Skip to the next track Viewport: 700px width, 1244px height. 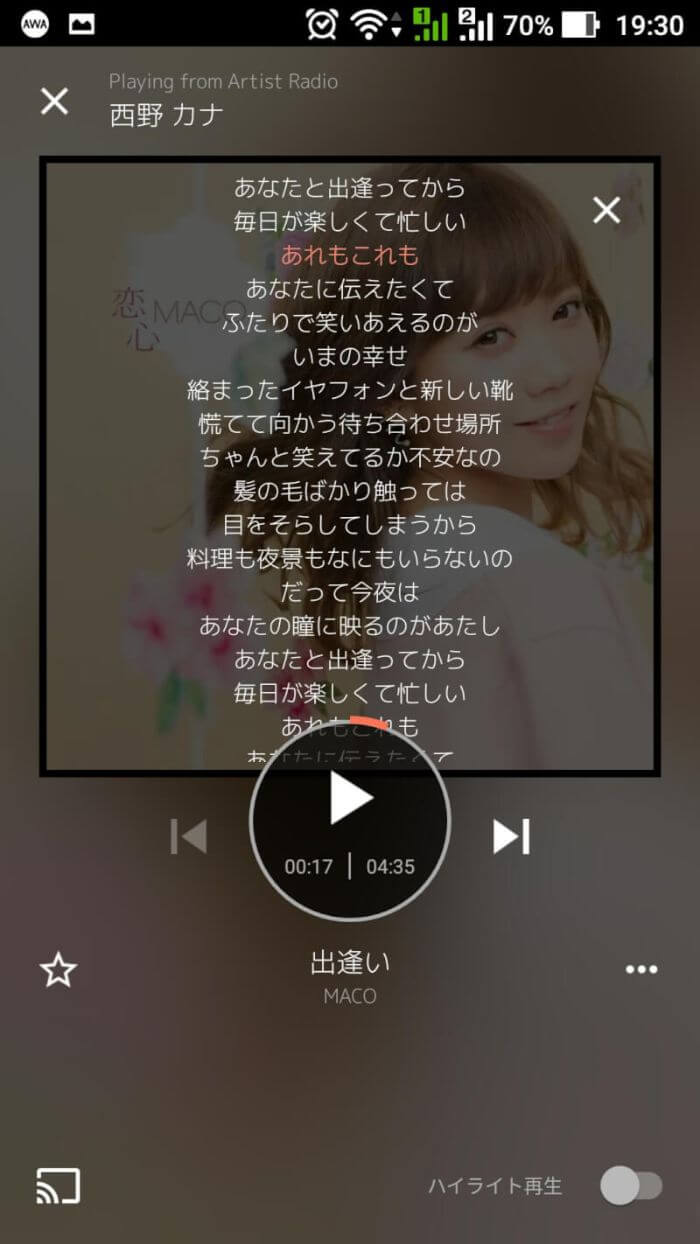pos(511,836)
